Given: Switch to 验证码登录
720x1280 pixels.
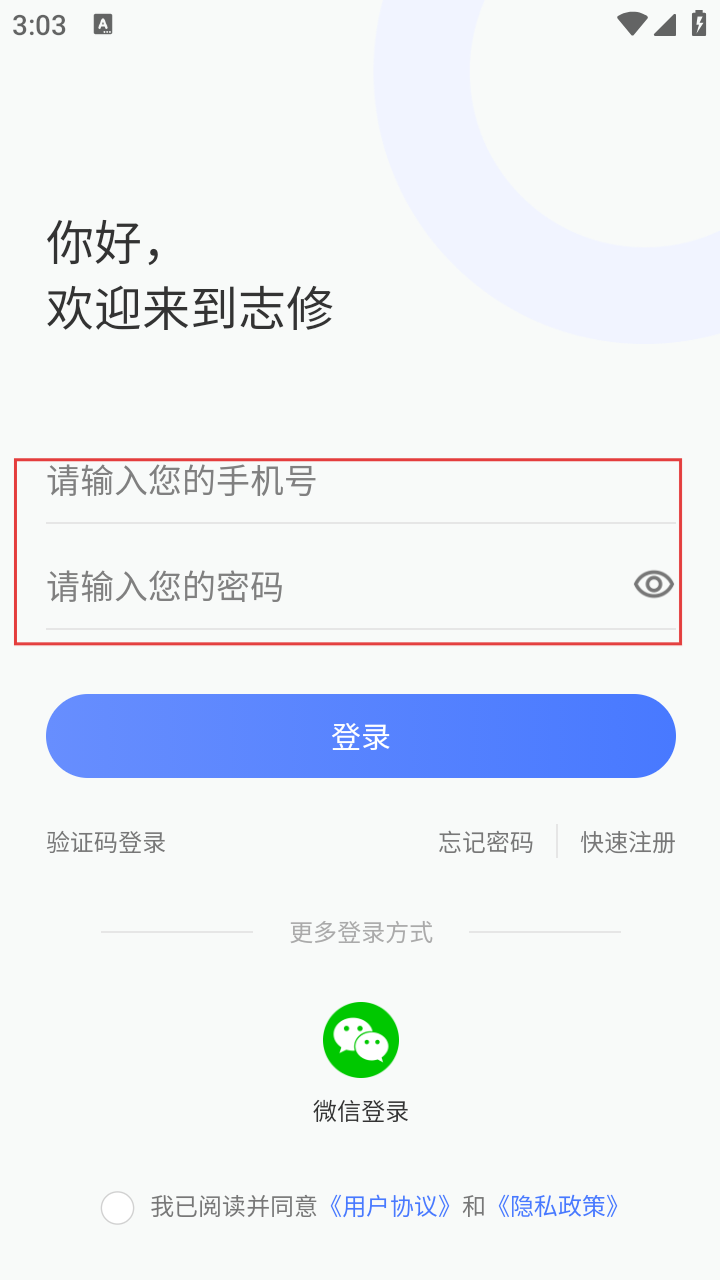Looking at the screenshot, I should [x=106, y=842].
